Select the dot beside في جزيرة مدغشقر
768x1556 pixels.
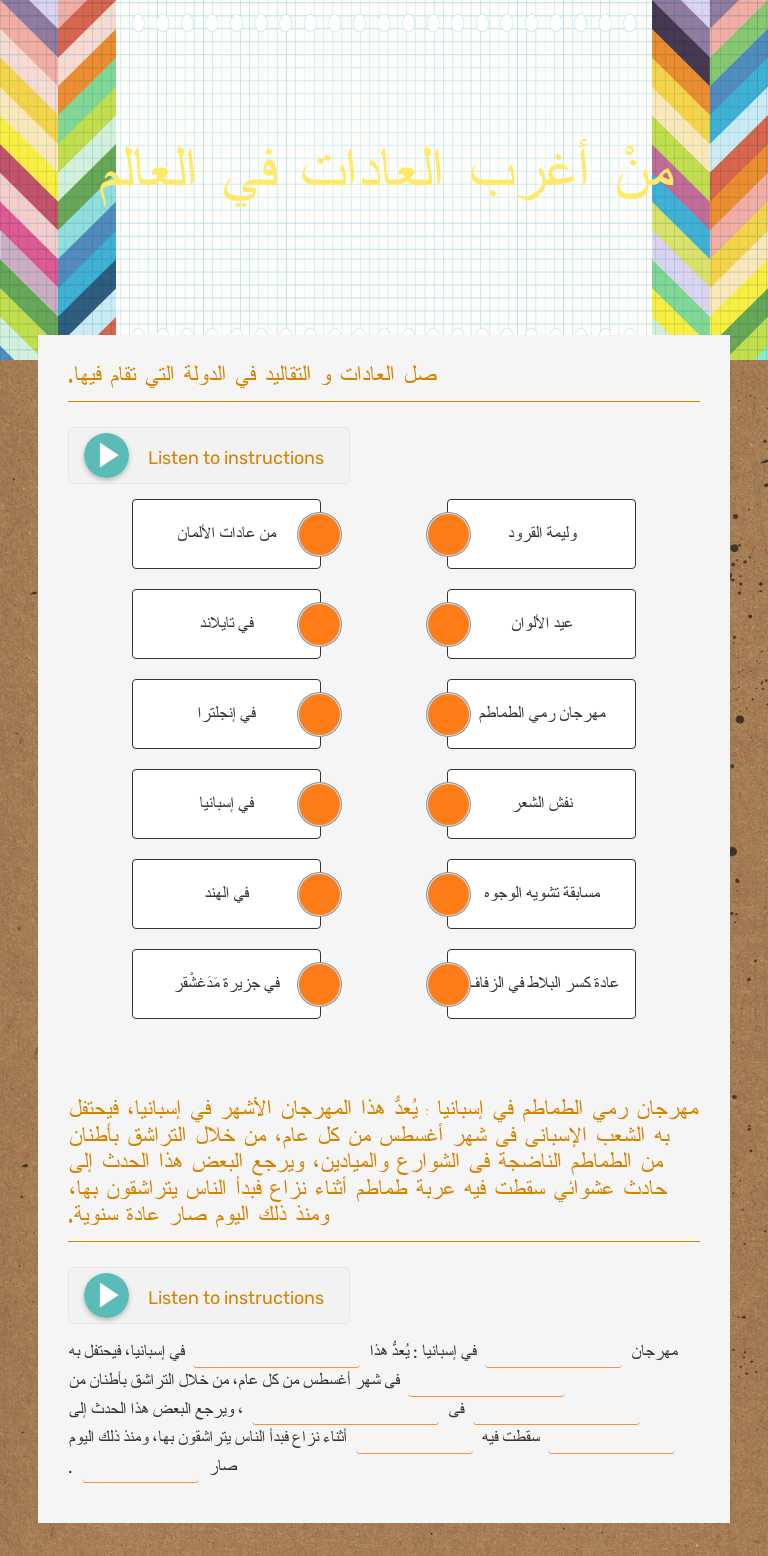coord(319,984)
